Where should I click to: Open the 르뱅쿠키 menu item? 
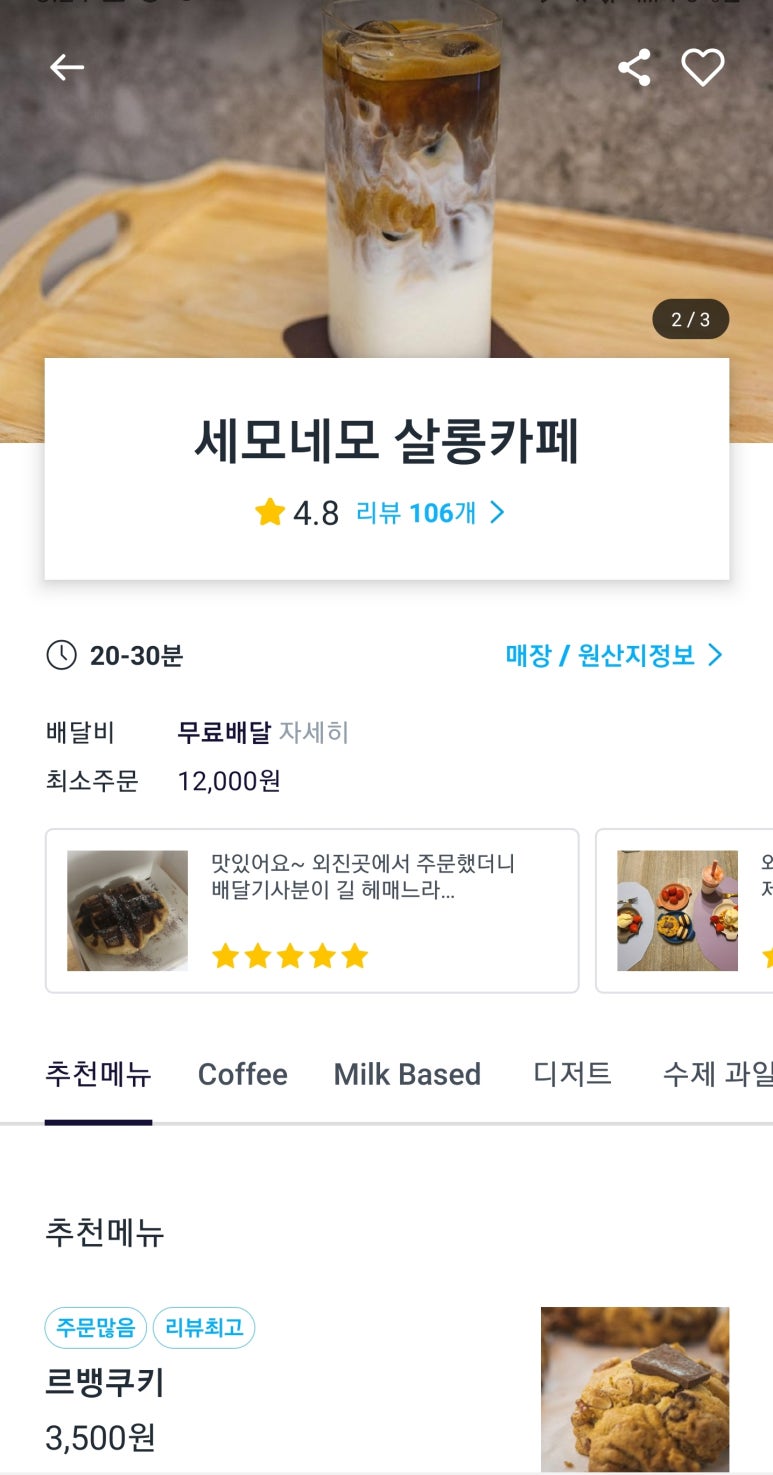[x=105, y=1383]
